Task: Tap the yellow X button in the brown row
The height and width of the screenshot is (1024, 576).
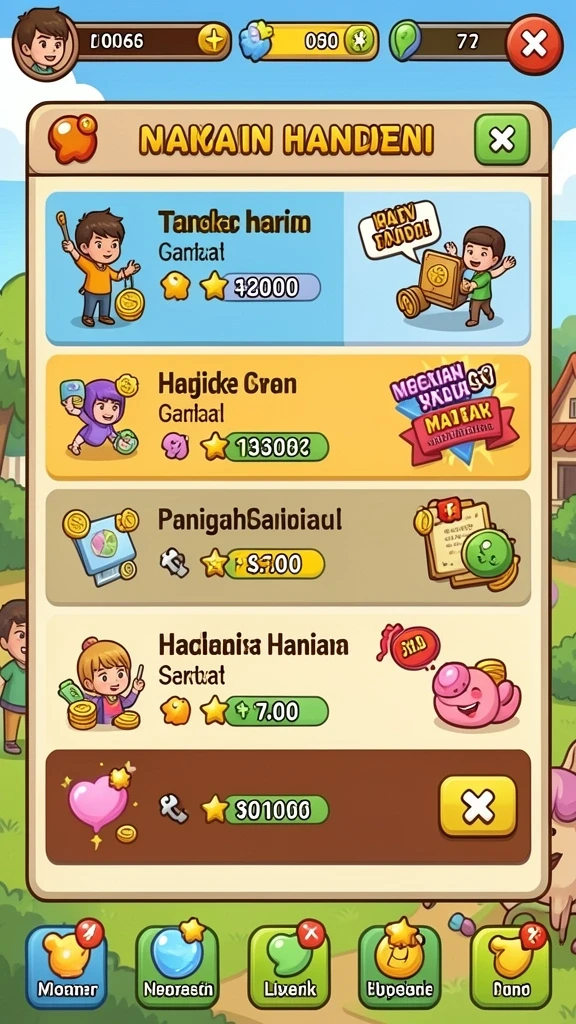Action: click(477, 807)
